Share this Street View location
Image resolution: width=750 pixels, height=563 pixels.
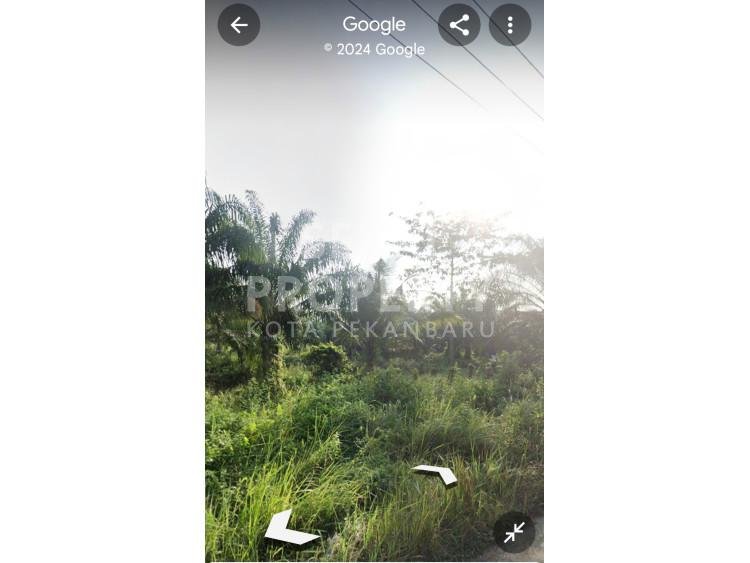pyautogui.click(x=459, y=25)
